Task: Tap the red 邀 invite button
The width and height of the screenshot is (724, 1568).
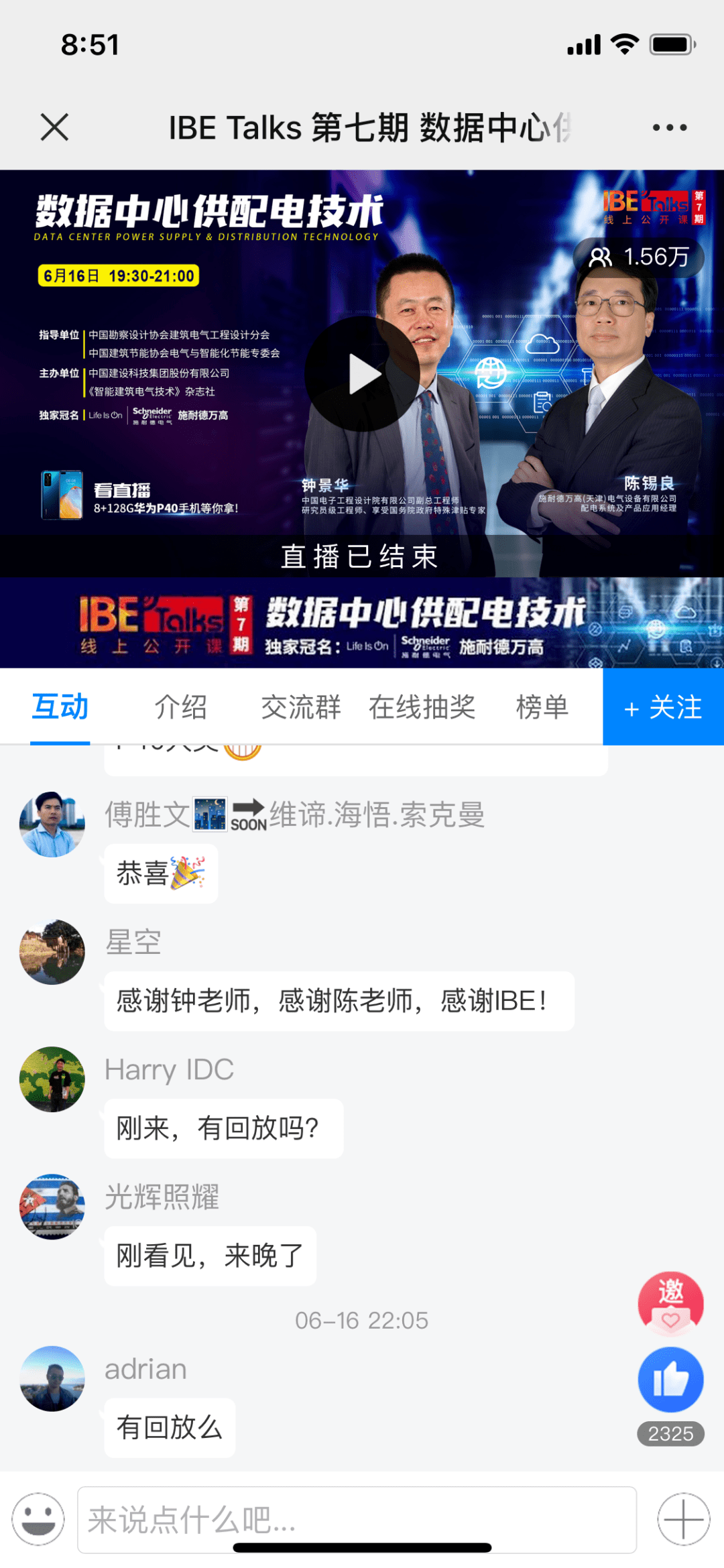Action: click(x=670, y=1303)
